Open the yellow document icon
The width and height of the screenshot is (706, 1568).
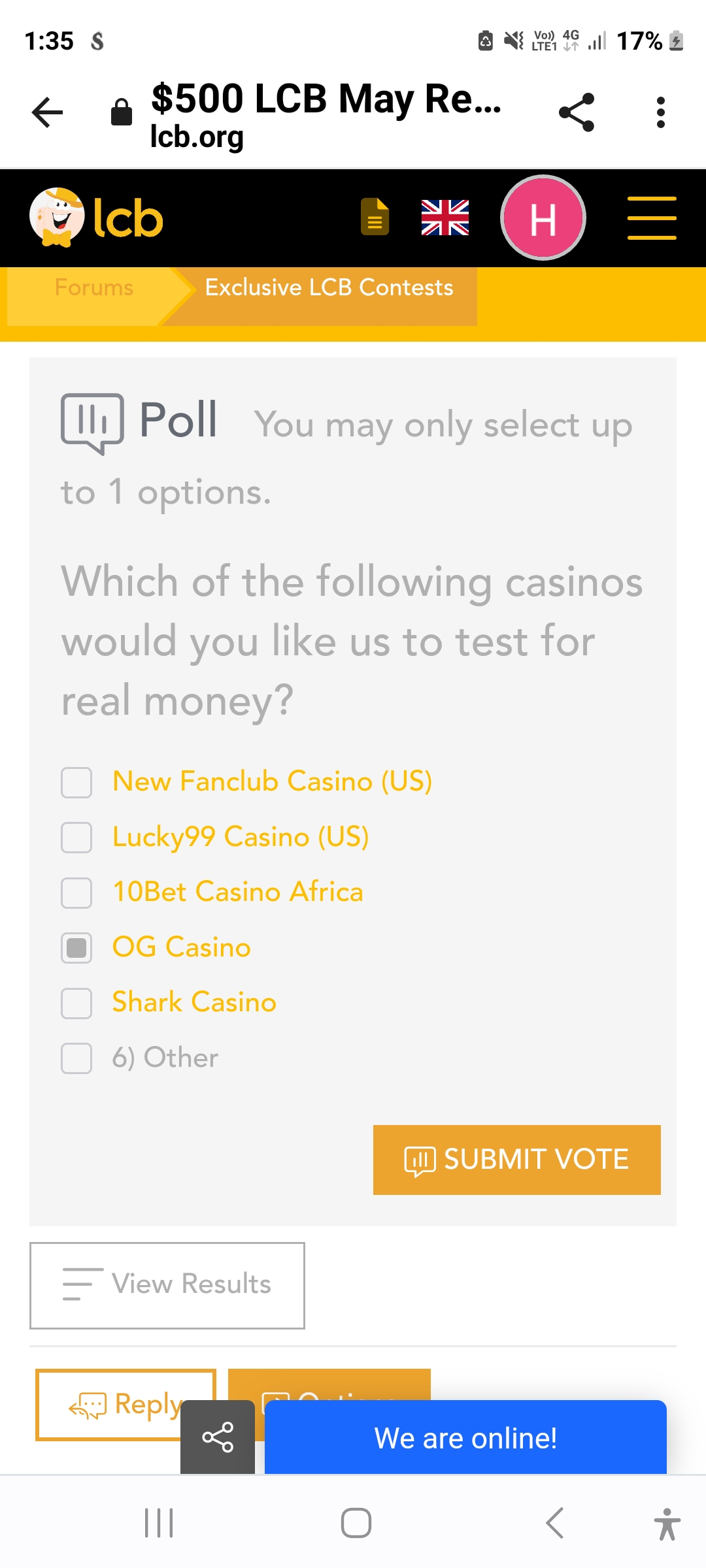pyautogui.click(x=375, y=216)
